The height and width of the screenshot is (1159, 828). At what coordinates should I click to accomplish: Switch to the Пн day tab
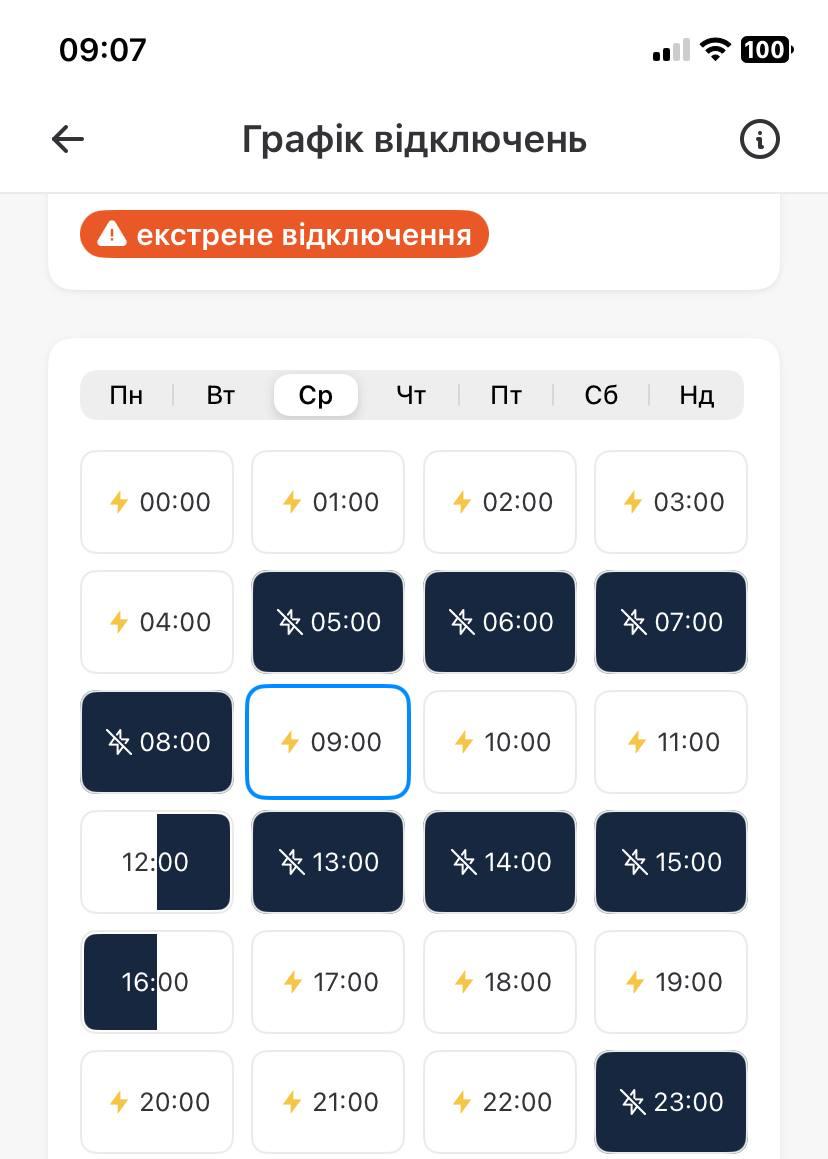coord(126,395)
